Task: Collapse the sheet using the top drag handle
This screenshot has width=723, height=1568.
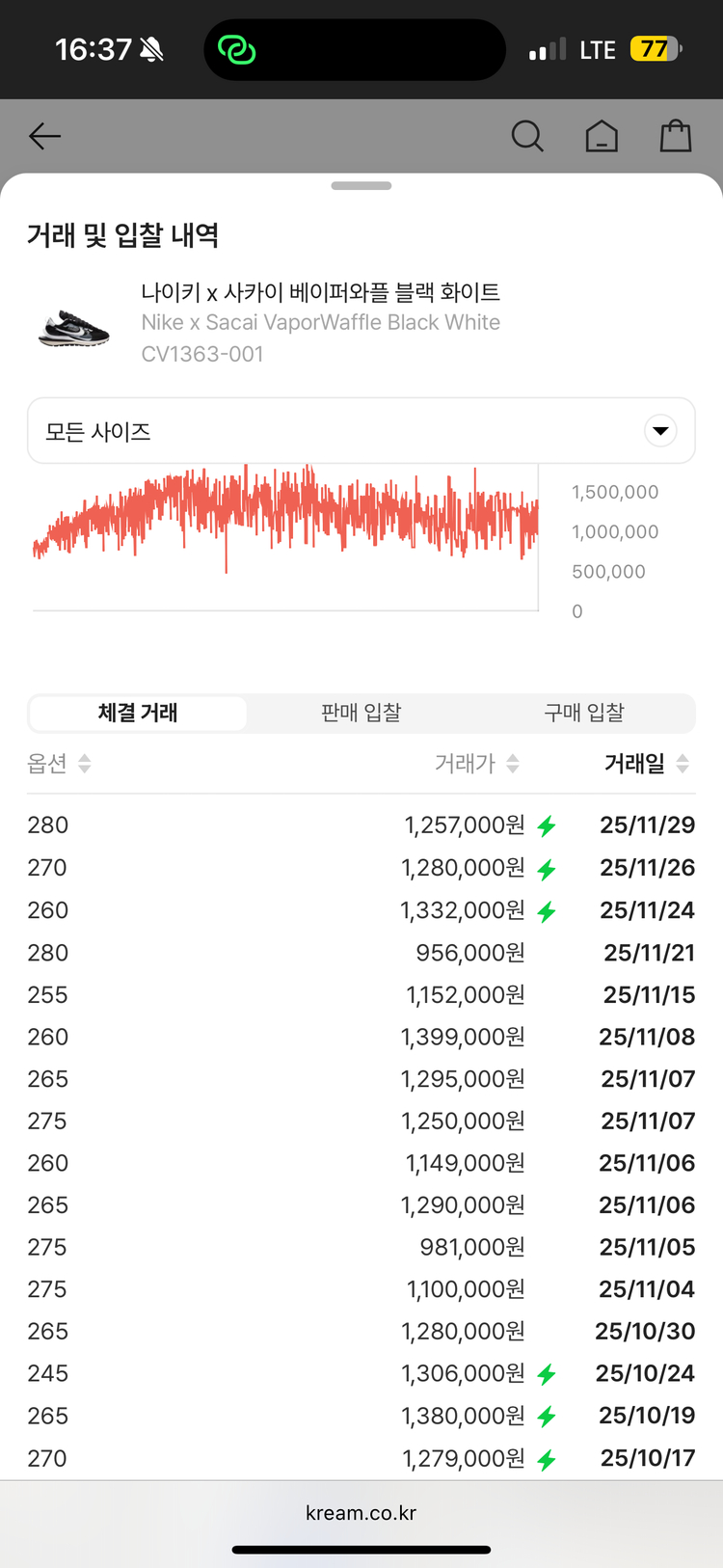Action: tap(361, 185)
